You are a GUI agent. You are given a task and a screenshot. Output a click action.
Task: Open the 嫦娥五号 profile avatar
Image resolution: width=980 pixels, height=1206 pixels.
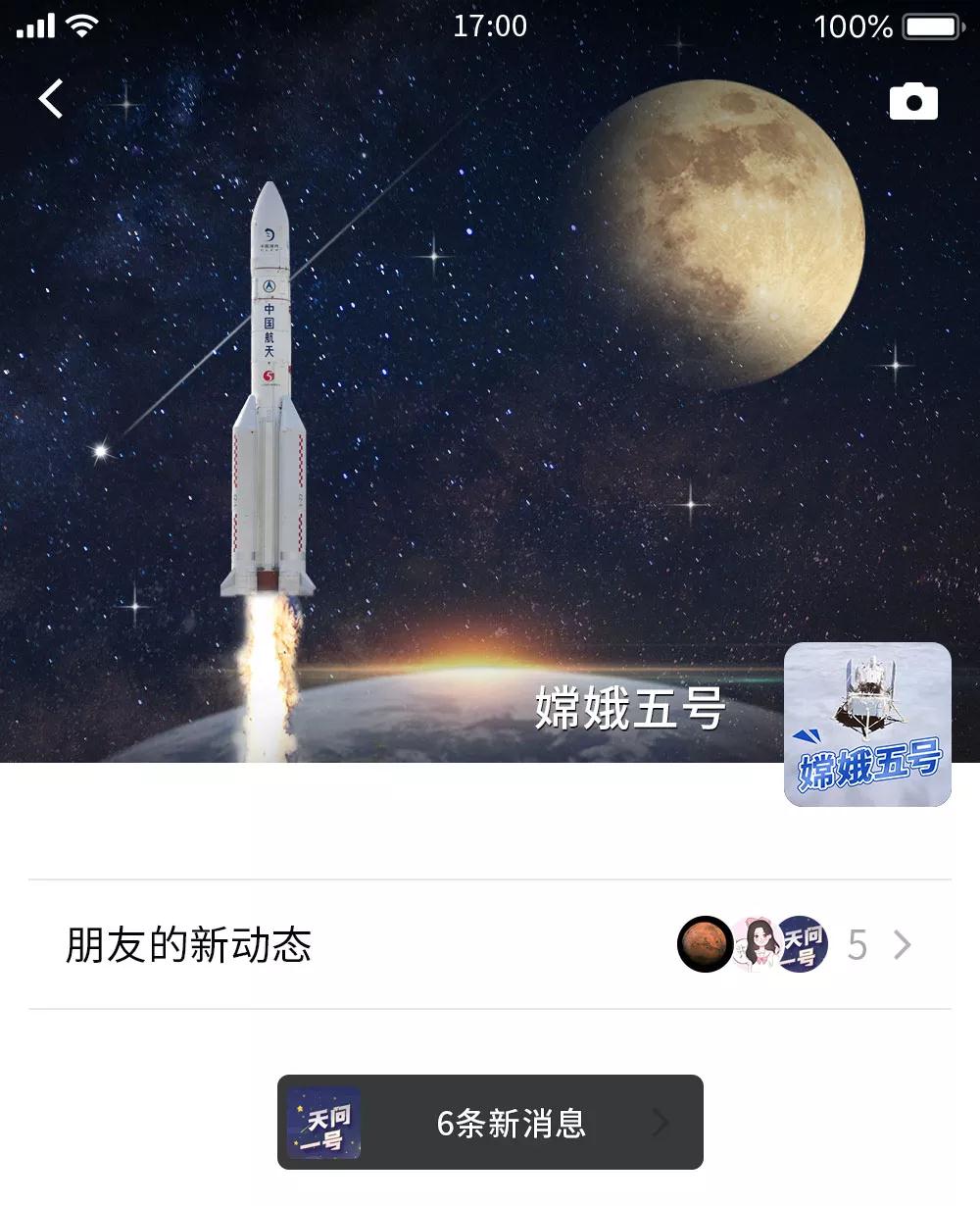point(867,725)
